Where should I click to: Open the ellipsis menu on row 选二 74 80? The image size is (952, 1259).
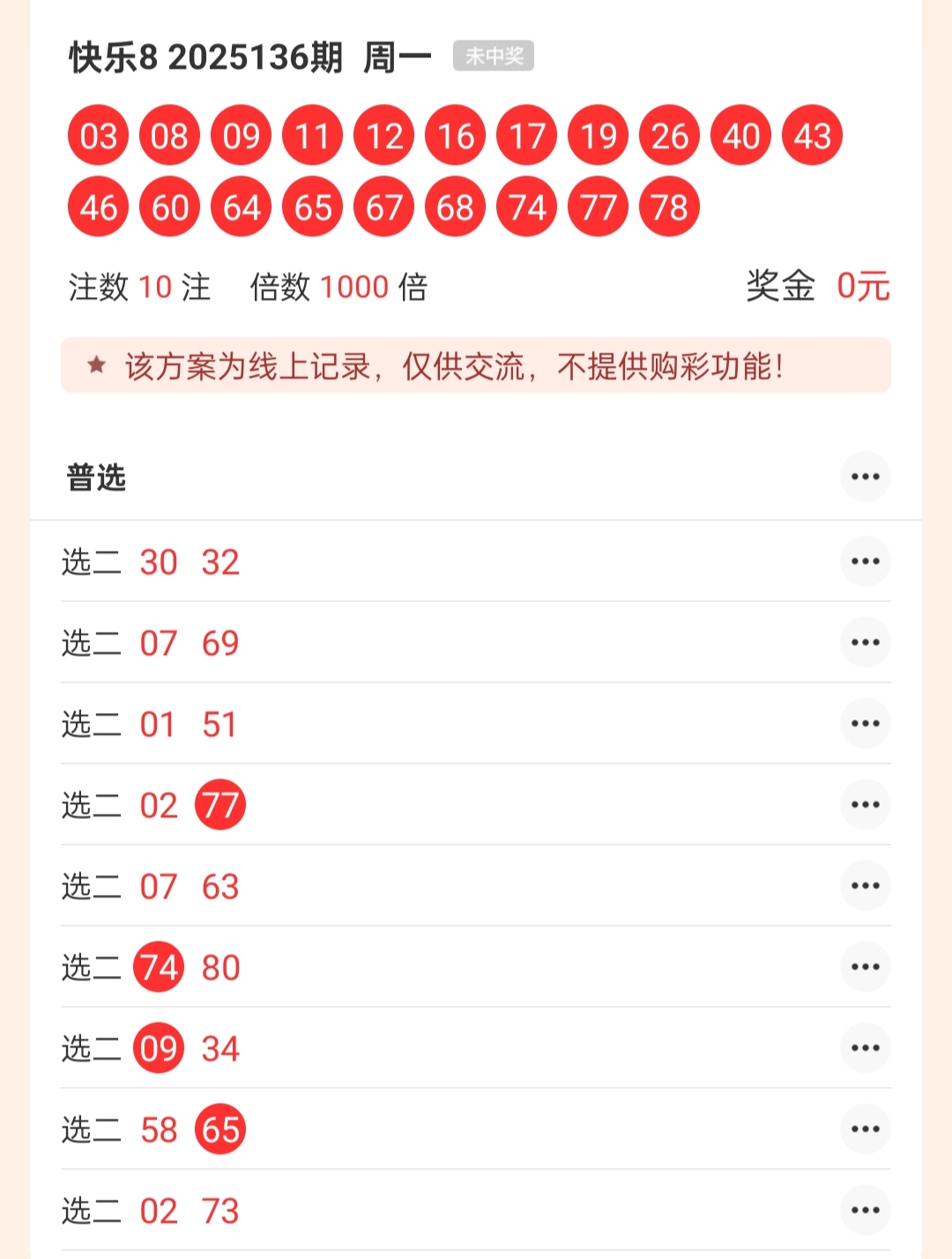[865, 967]
